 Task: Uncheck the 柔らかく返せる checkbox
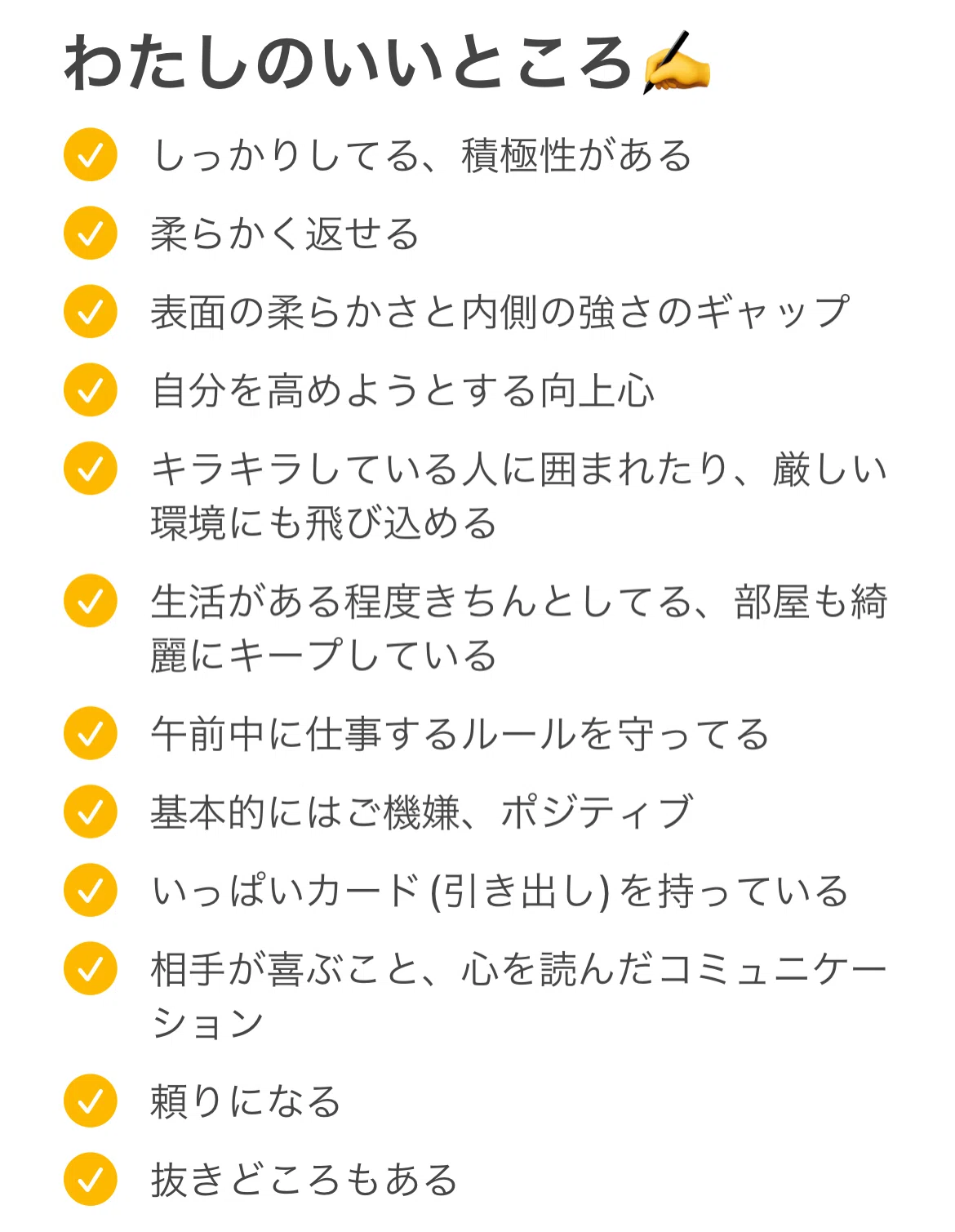91,233
